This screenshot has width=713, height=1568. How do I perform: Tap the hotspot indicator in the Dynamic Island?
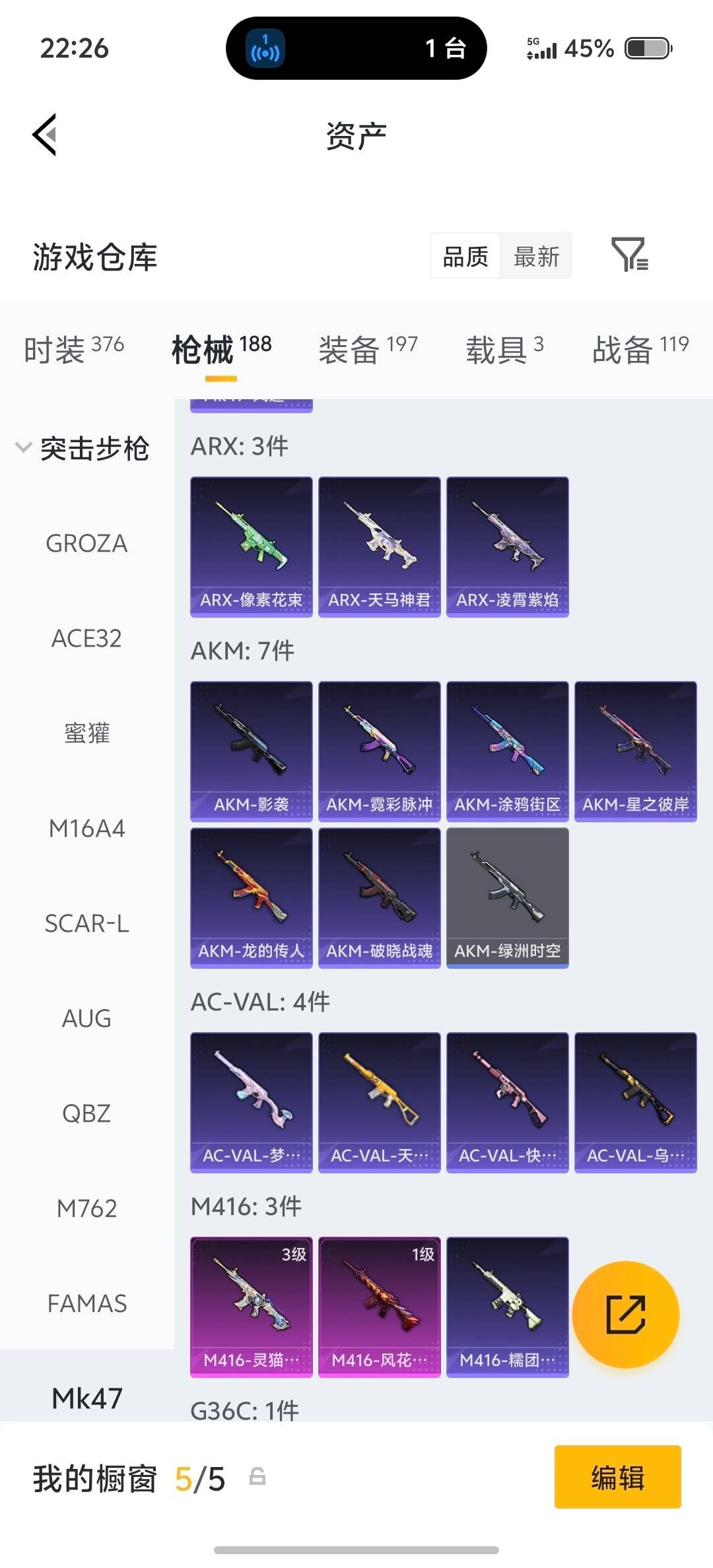[x=264, y=48]
